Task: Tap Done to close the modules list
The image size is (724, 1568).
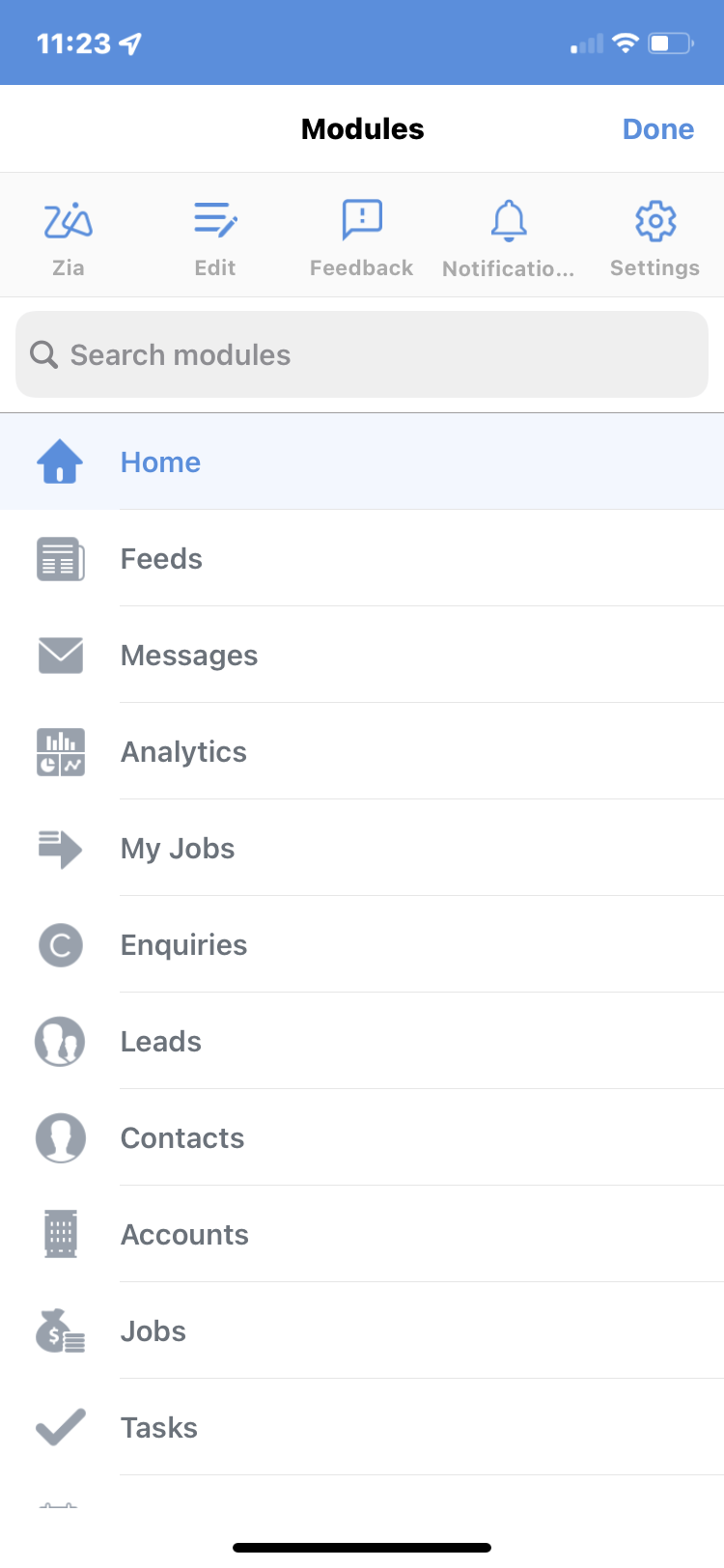Action: [x=658, y=129]
